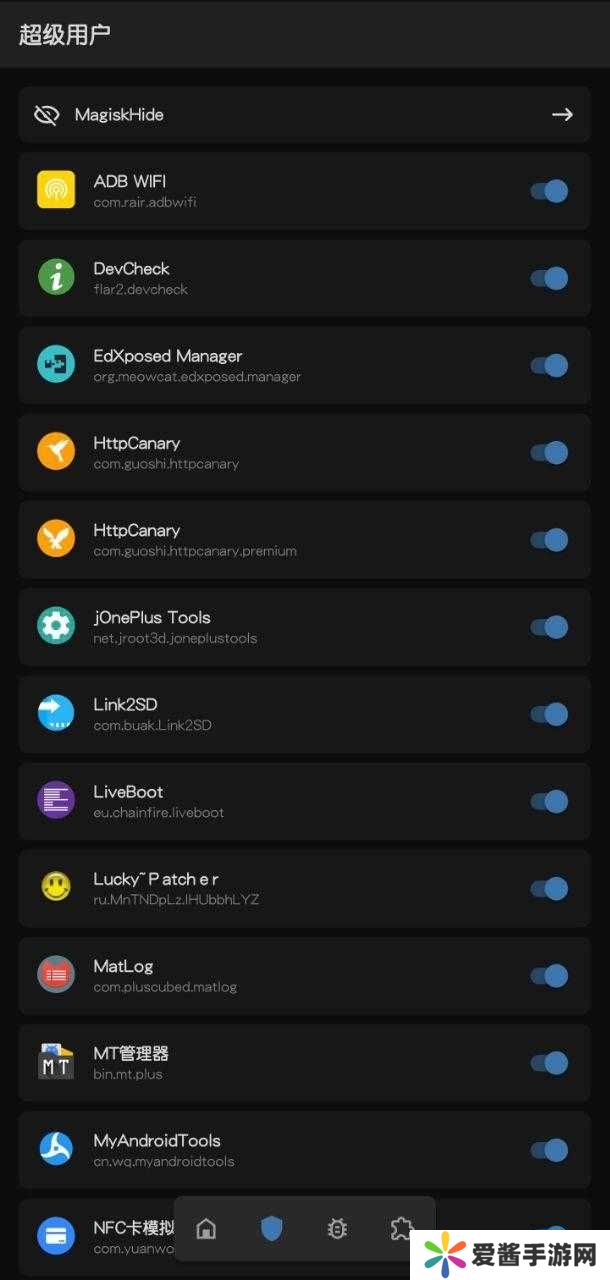Toggle MT管理器 root permission
This screenshot has height=1280, width=610.
click(x=549, y=1063)
